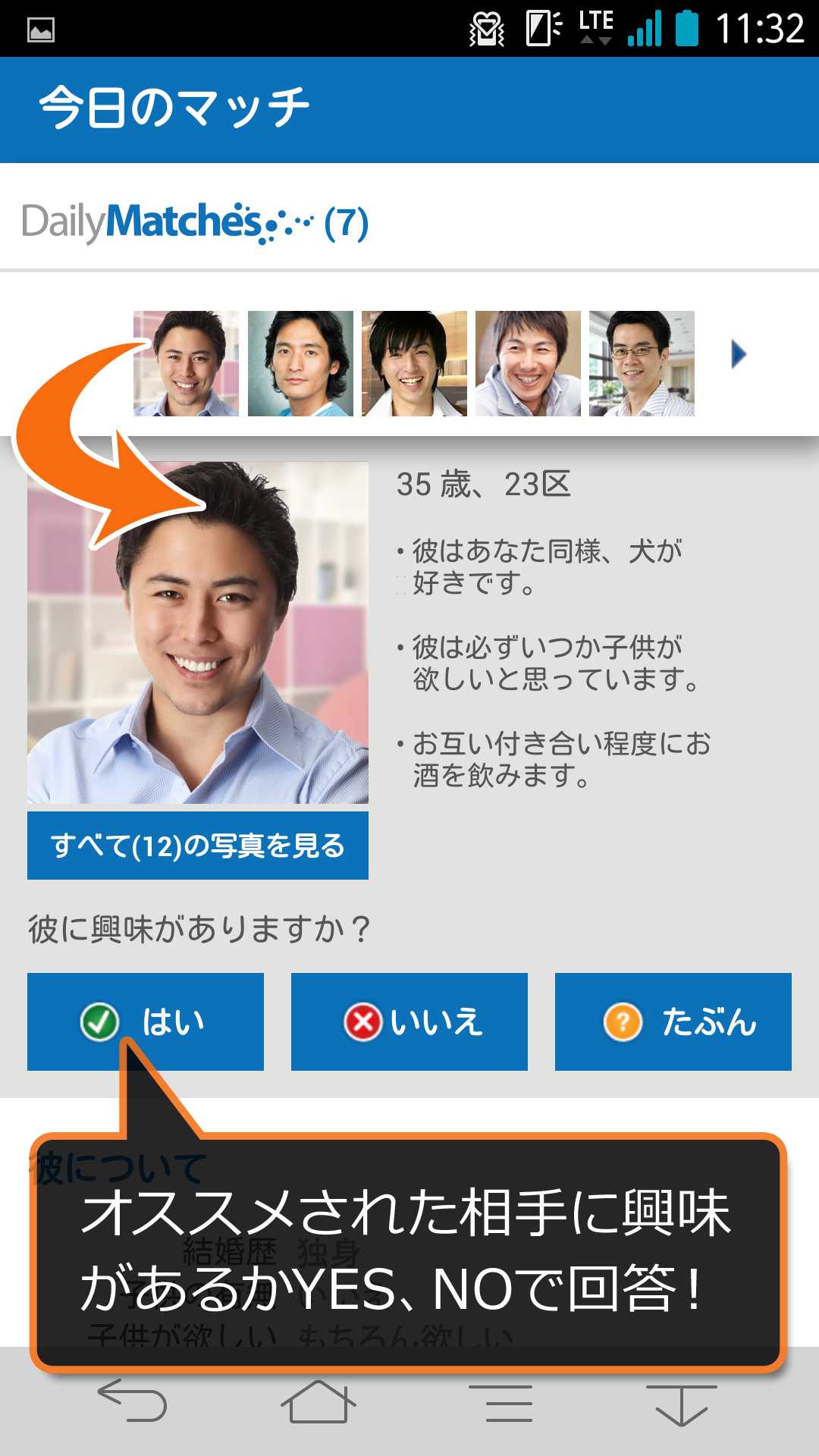819x1456 pixels.
Task: View all 12 photos of this match
Action: click(198, 846)
